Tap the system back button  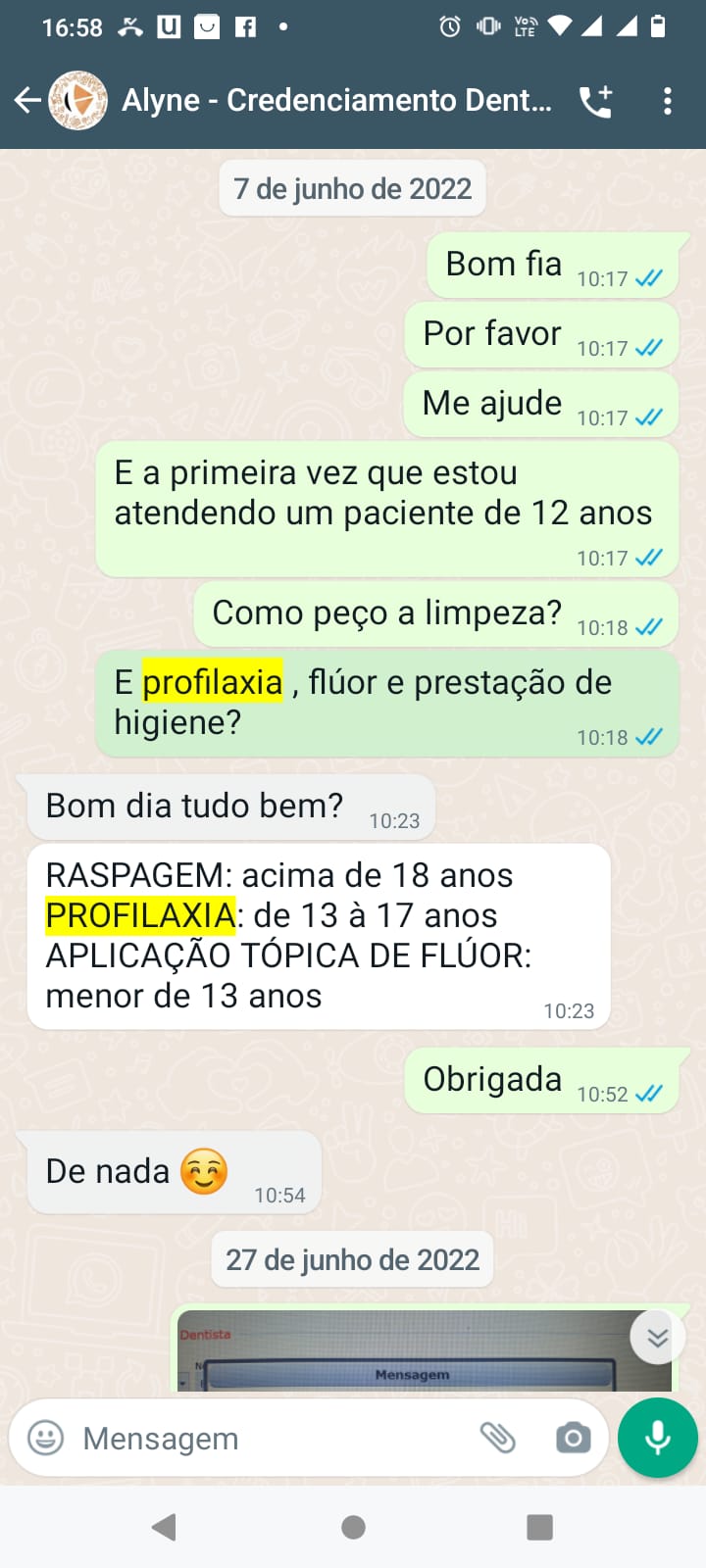pyautogui.click(x=164, y=1526)
